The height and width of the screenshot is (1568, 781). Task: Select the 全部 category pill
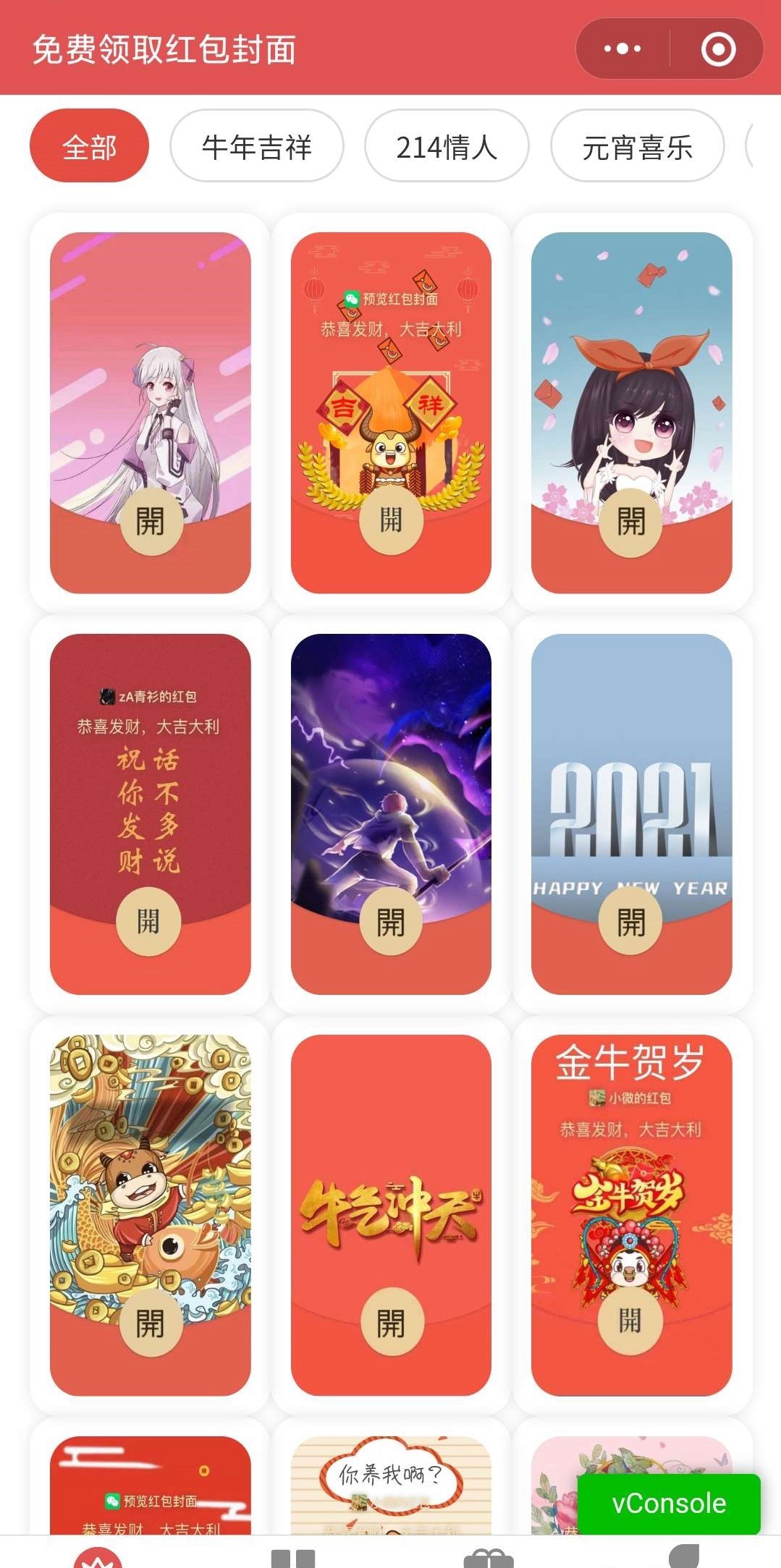tap(89, 145)
